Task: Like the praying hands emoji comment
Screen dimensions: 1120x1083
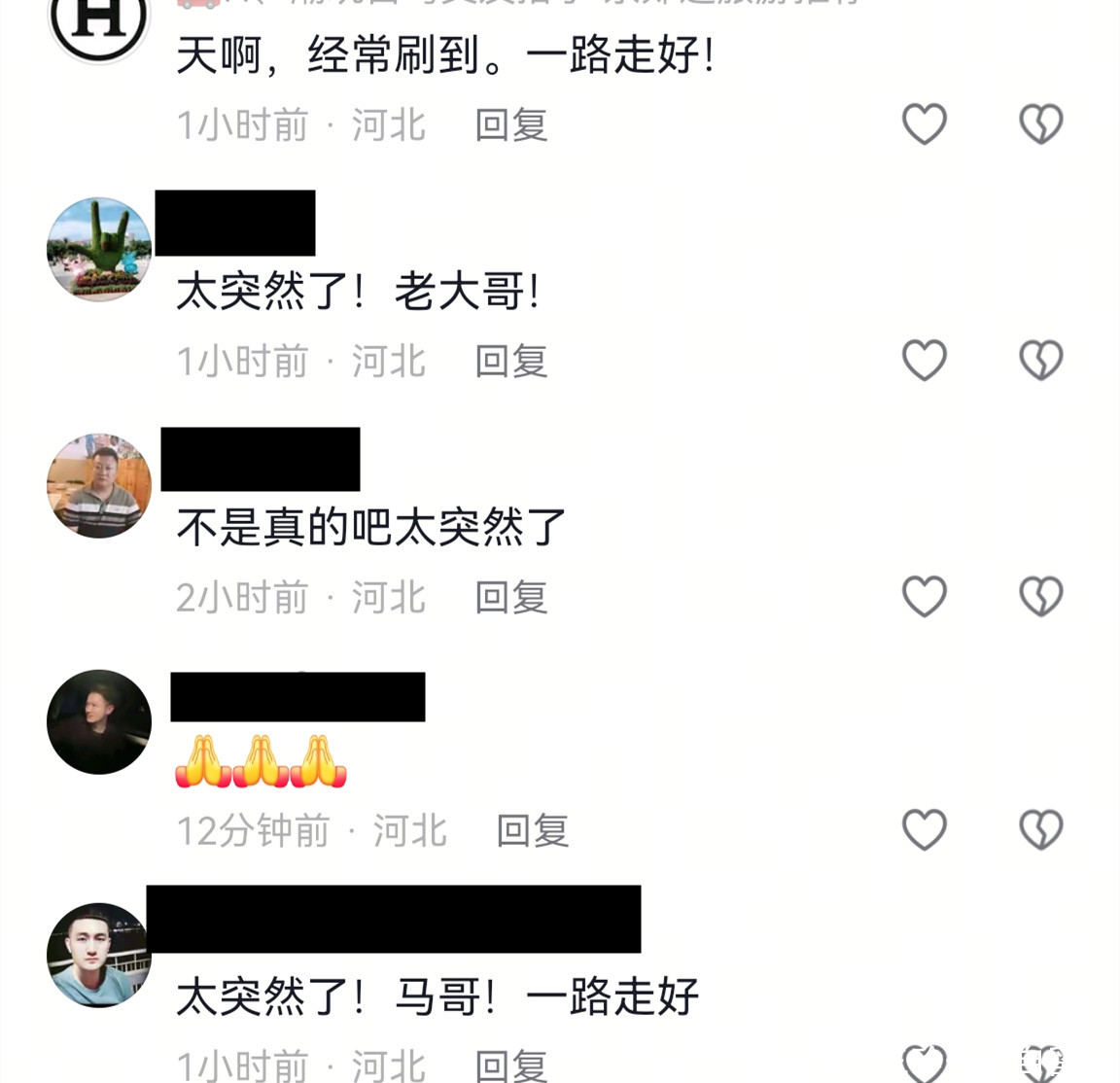Action: coord(924,829)
